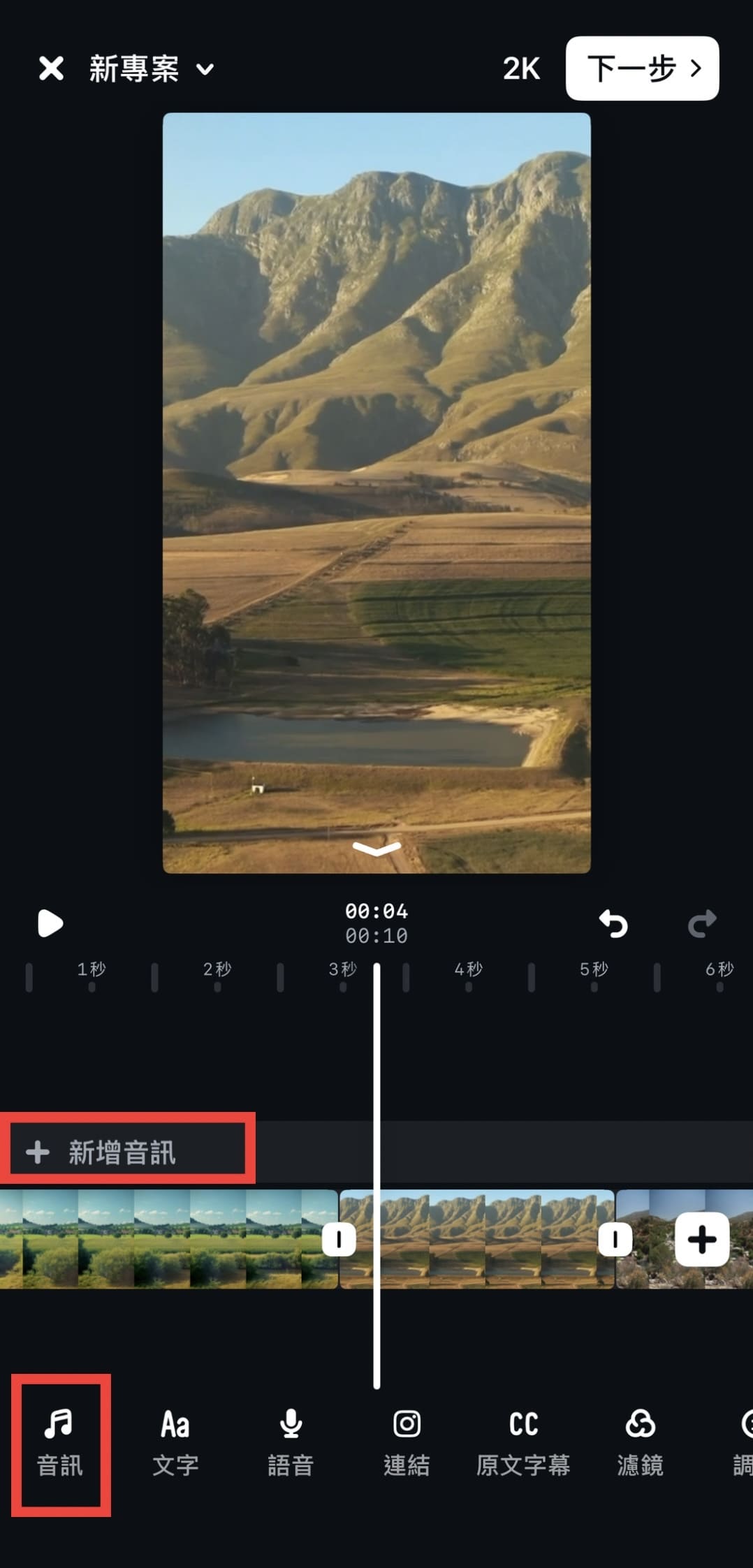Tap the undo arrow icon
Screen dimensions: 753x1568
point(613,923)
